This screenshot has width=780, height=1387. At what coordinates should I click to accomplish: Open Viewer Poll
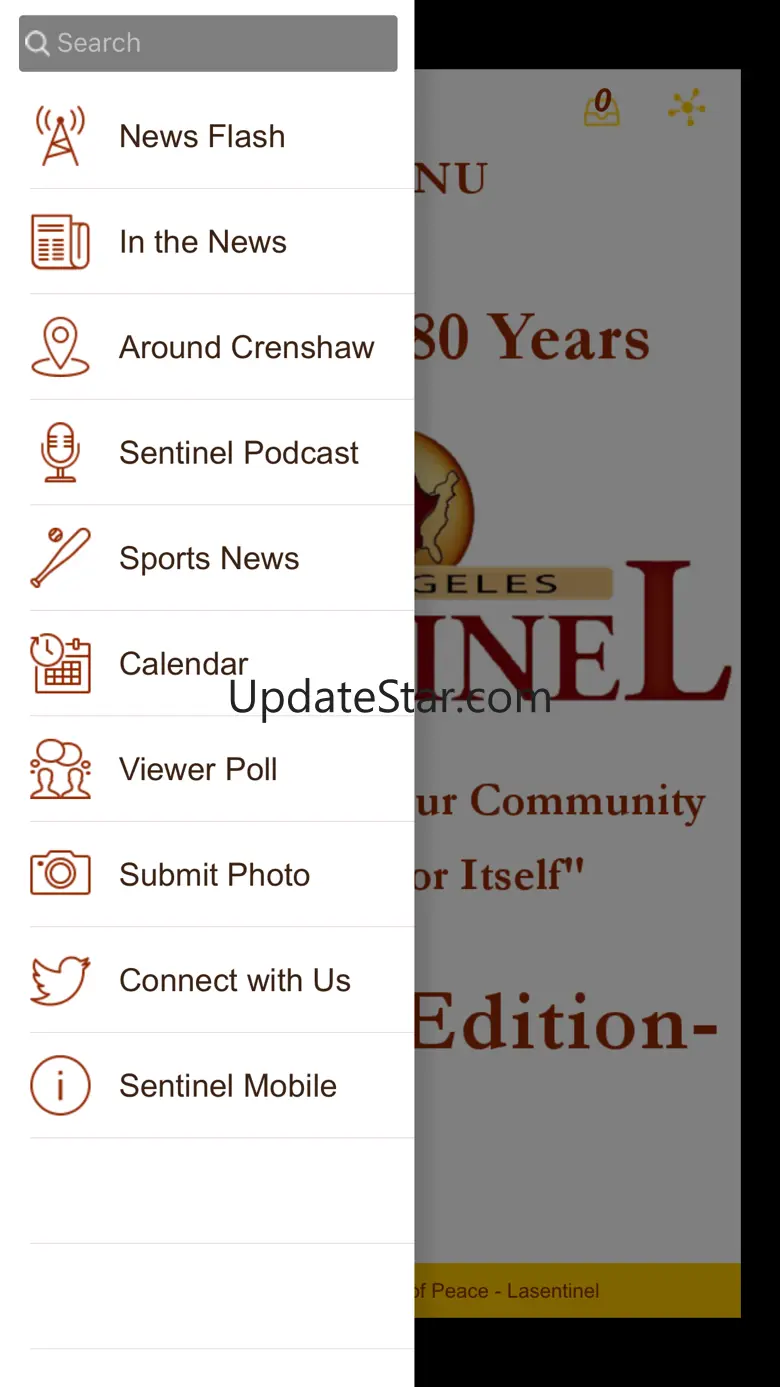coord(207,769)
